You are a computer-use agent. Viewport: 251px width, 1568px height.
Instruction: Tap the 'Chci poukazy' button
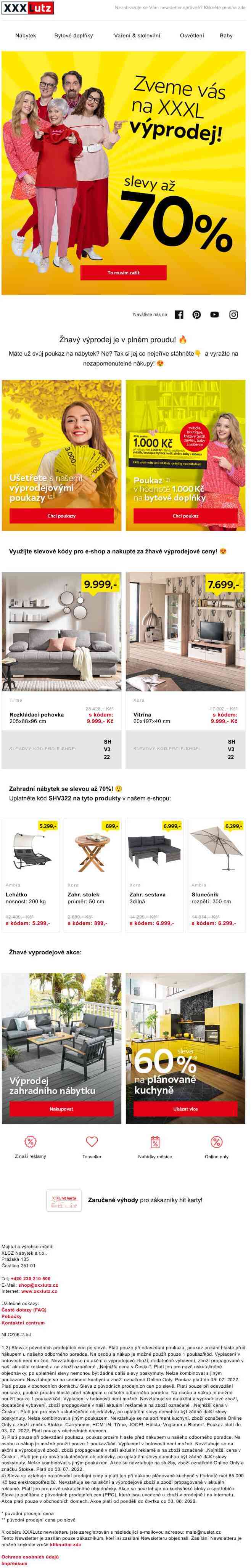coord(61,516)
